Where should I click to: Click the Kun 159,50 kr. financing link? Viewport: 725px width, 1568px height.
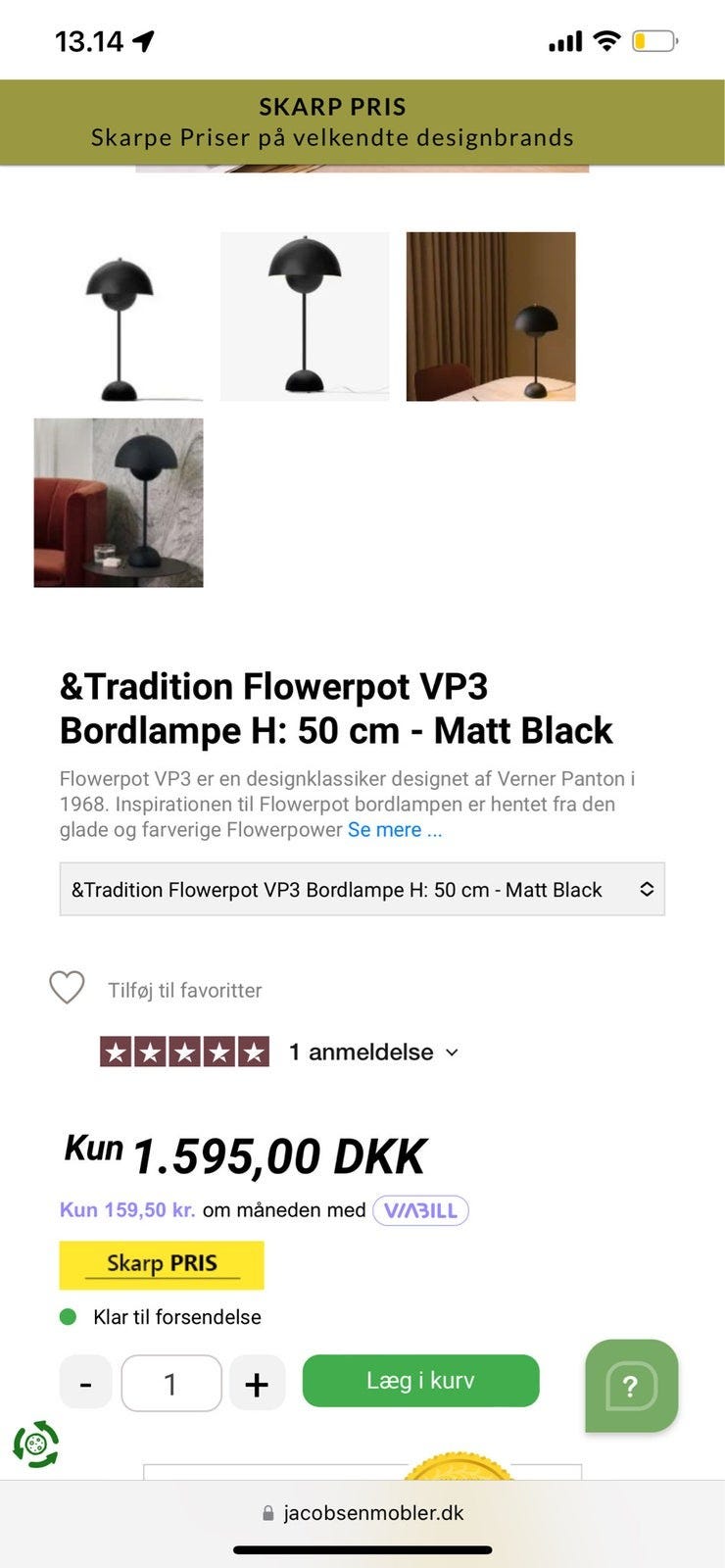point(127,1209)
